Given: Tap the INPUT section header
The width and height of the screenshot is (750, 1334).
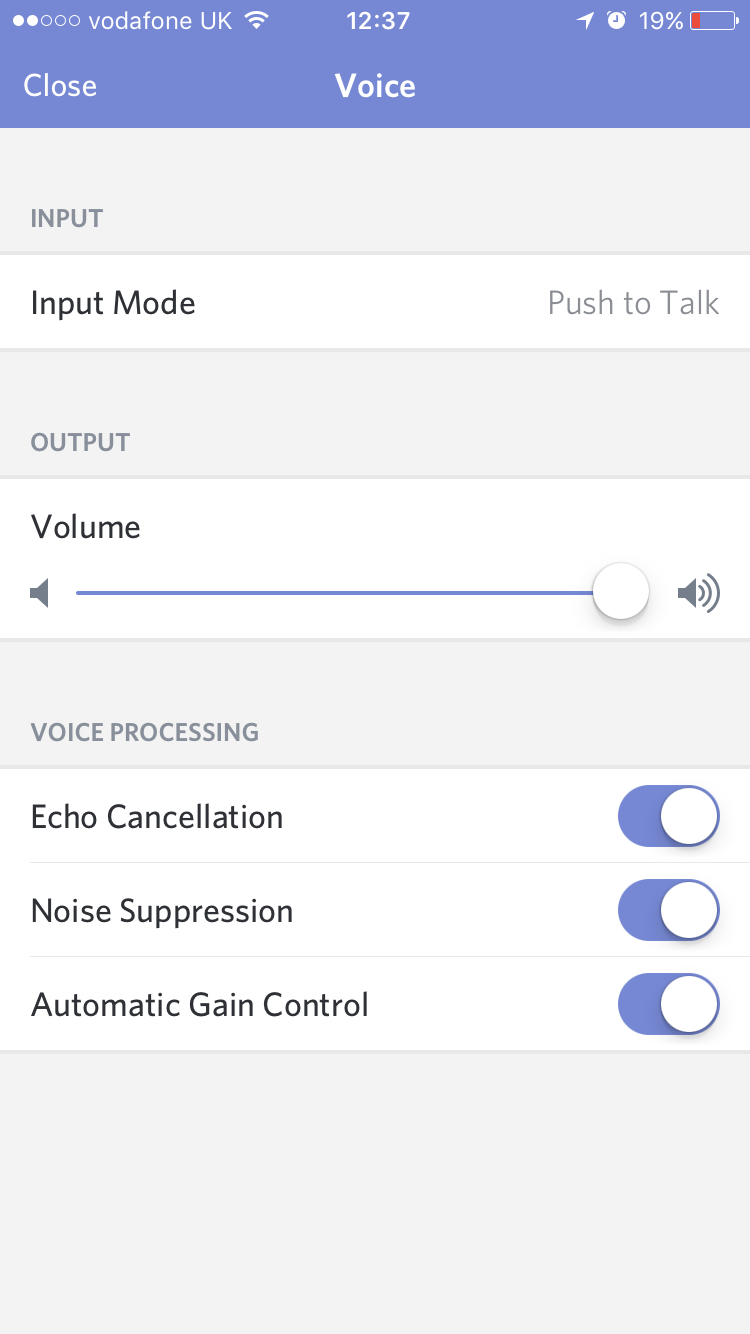Looking at the screenshot, I should (x=66, y=218).
